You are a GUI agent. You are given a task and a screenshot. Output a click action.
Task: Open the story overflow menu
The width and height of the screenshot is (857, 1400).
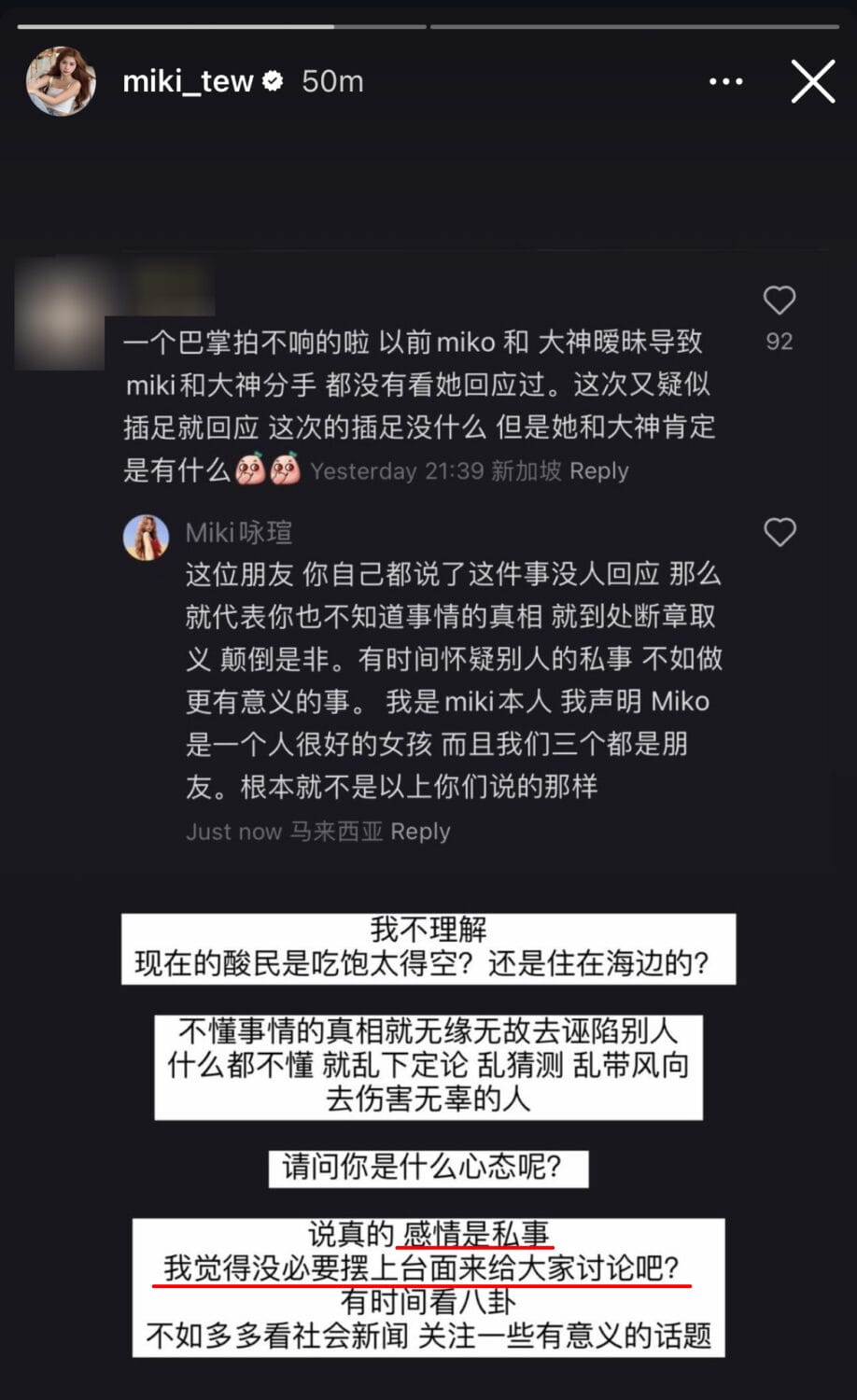click(x=725, y=82)
